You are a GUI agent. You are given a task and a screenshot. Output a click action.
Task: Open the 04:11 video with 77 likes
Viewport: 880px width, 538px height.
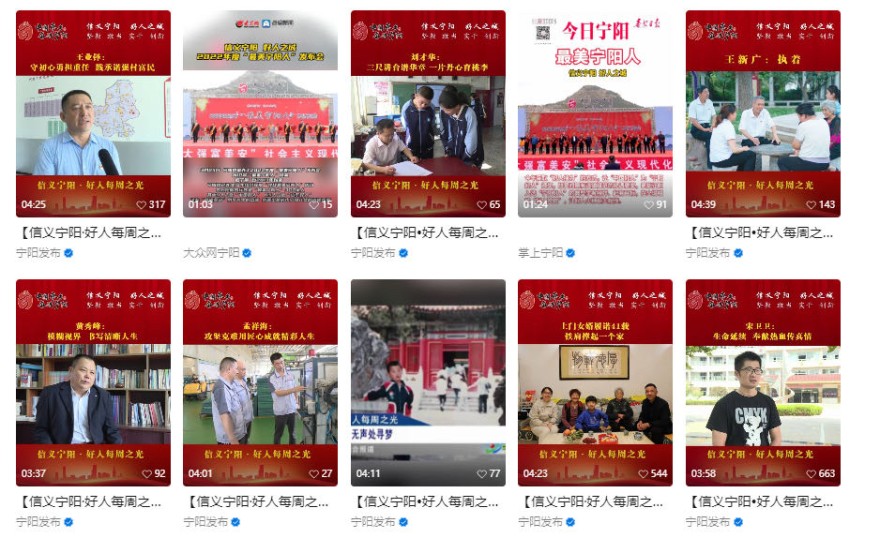tap(428, 382)
